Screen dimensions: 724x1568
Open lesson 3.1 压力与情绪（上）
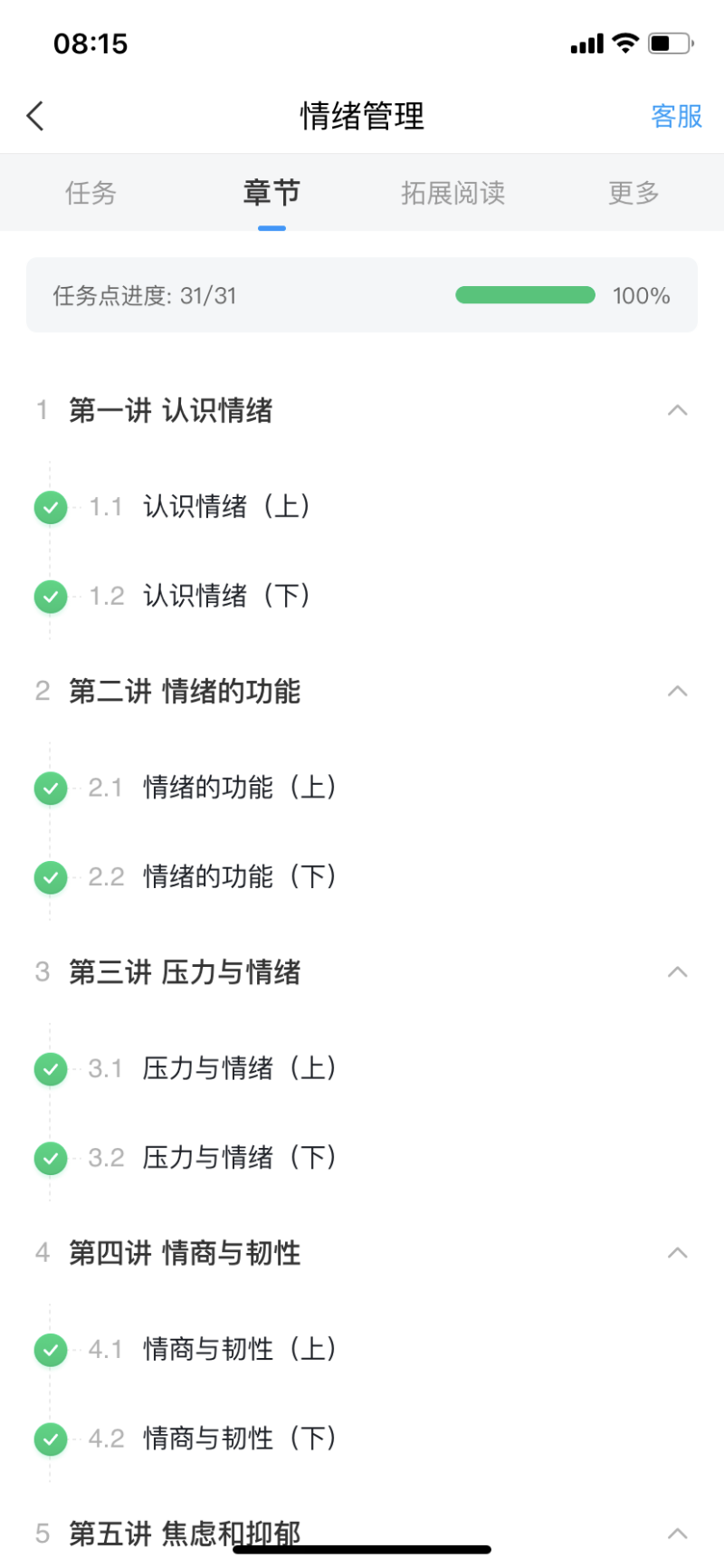coord(240,1067)
